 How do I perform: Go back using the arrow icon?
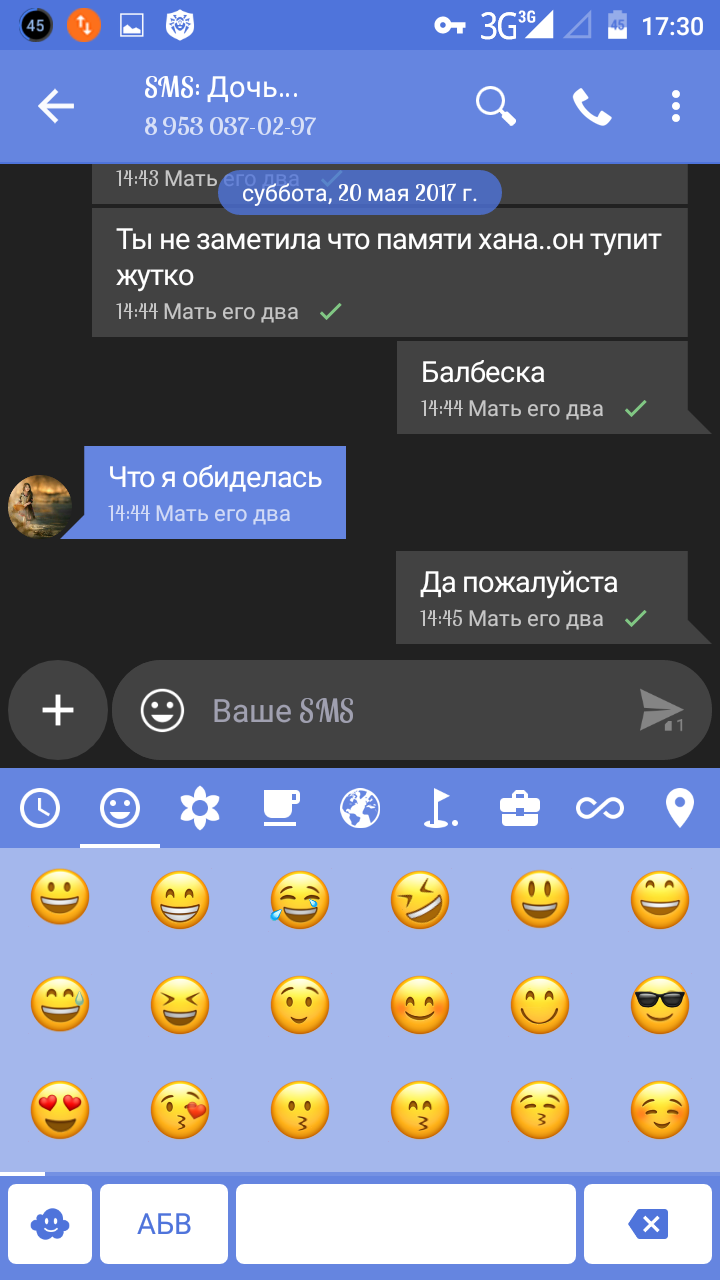(56, 106)
